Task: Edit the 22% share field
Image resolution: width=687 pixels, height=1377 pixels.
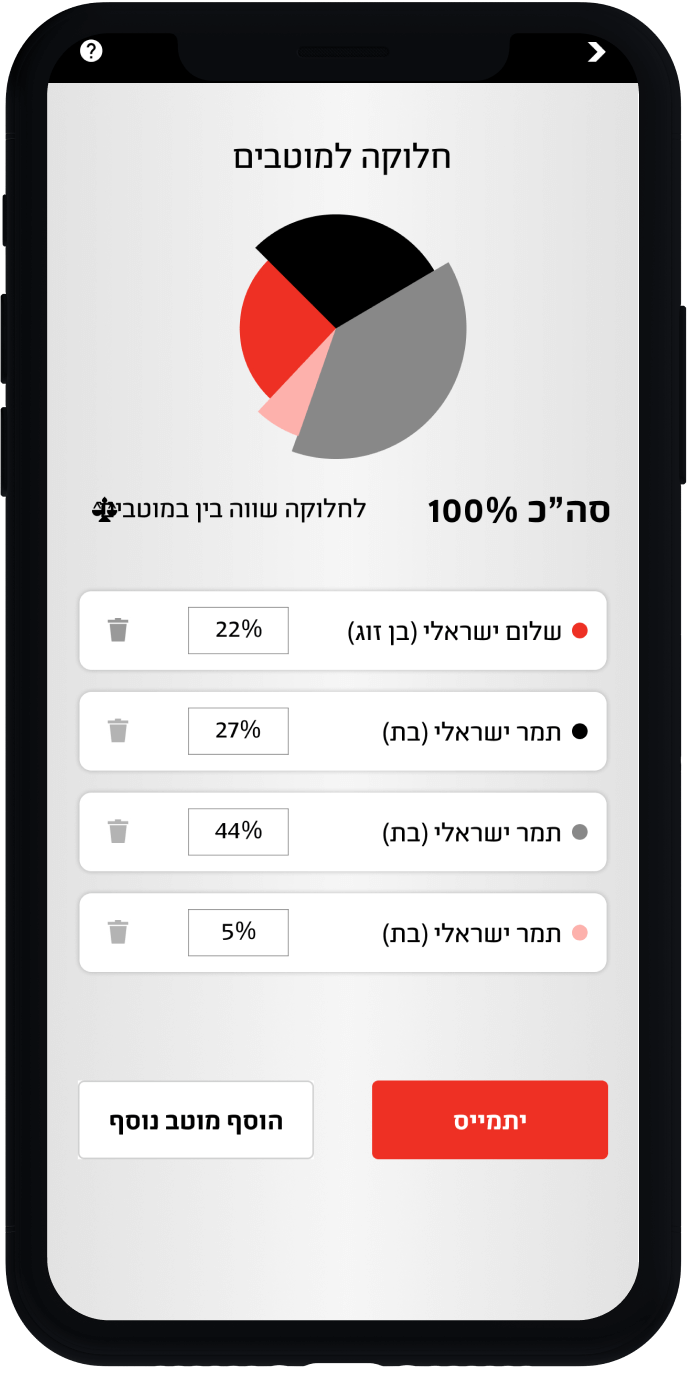Action: click(x=238, y=630)
